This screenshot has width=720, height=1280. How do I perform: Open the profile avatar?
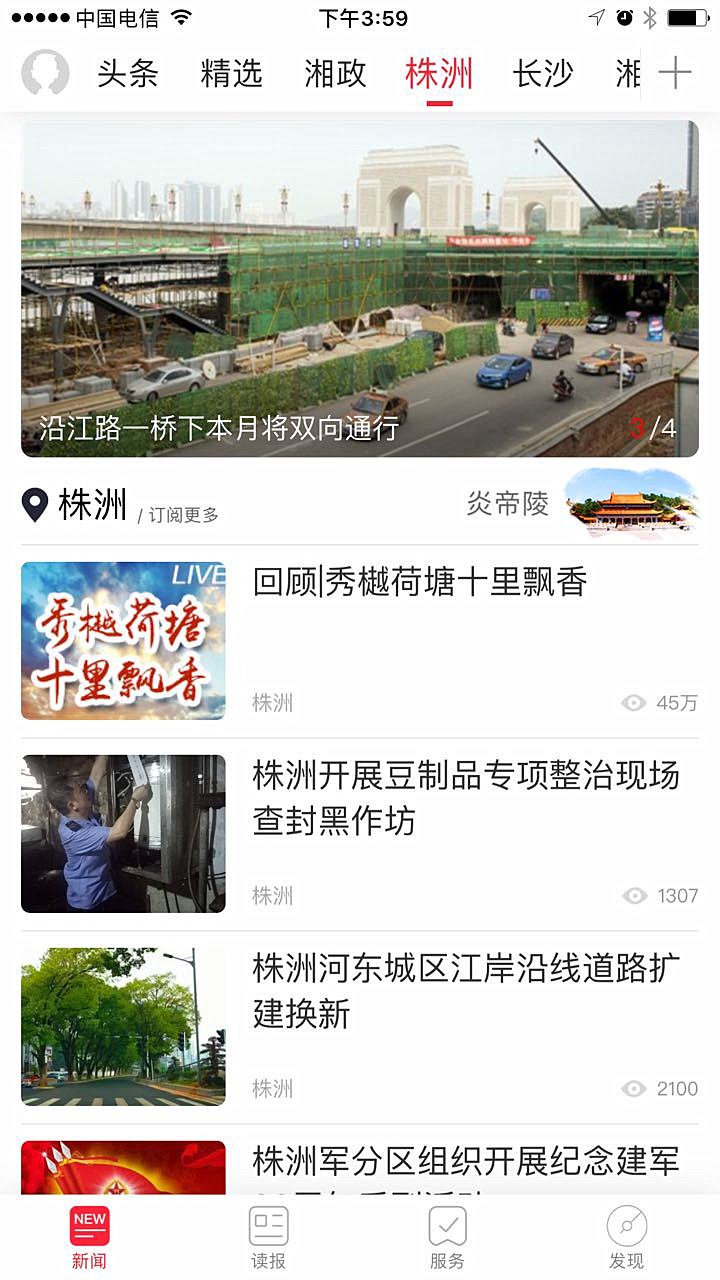click(x=45, y=73)
